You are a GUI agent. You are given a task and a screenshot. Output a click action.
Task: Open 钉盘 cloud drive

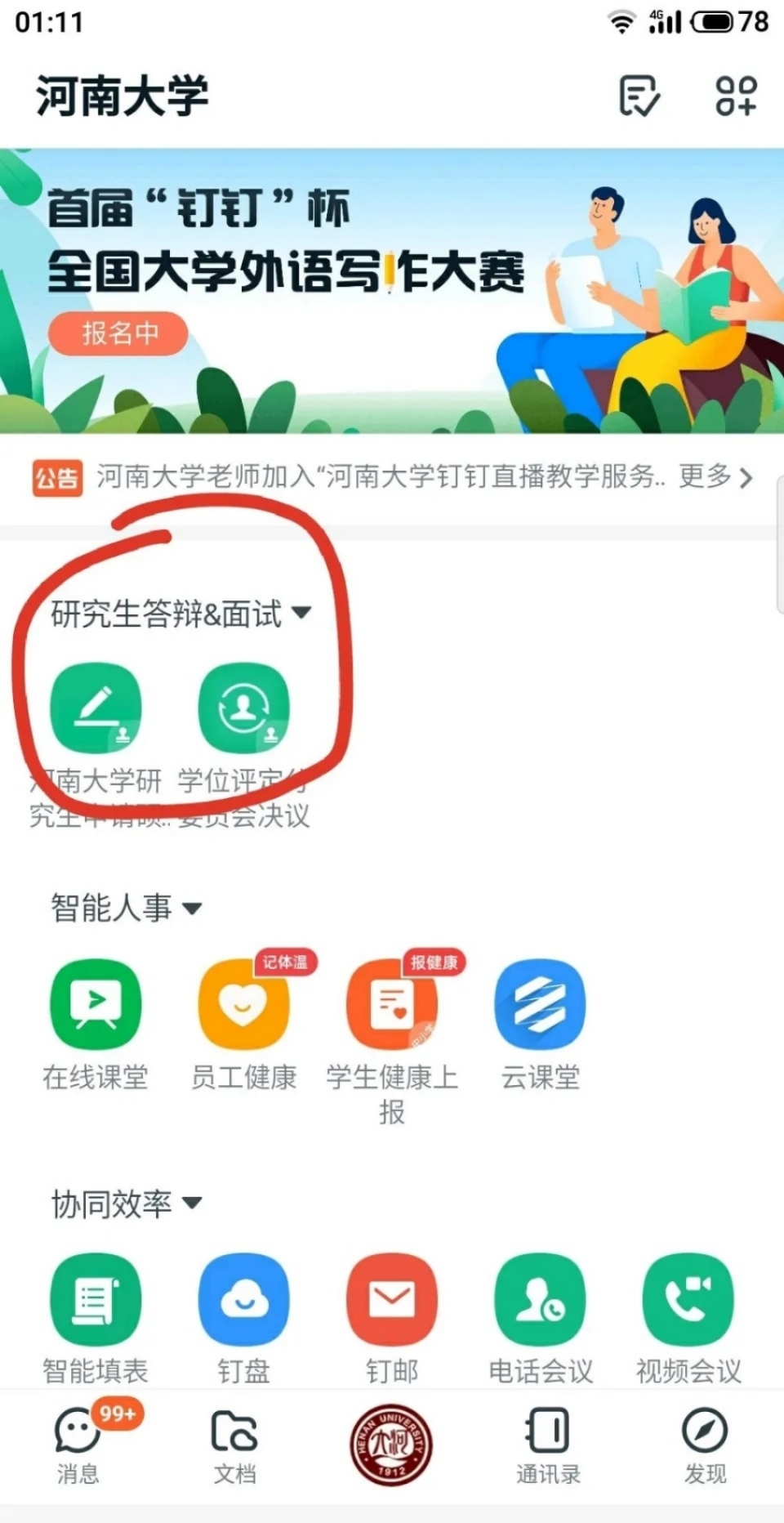coord(243,1299)
